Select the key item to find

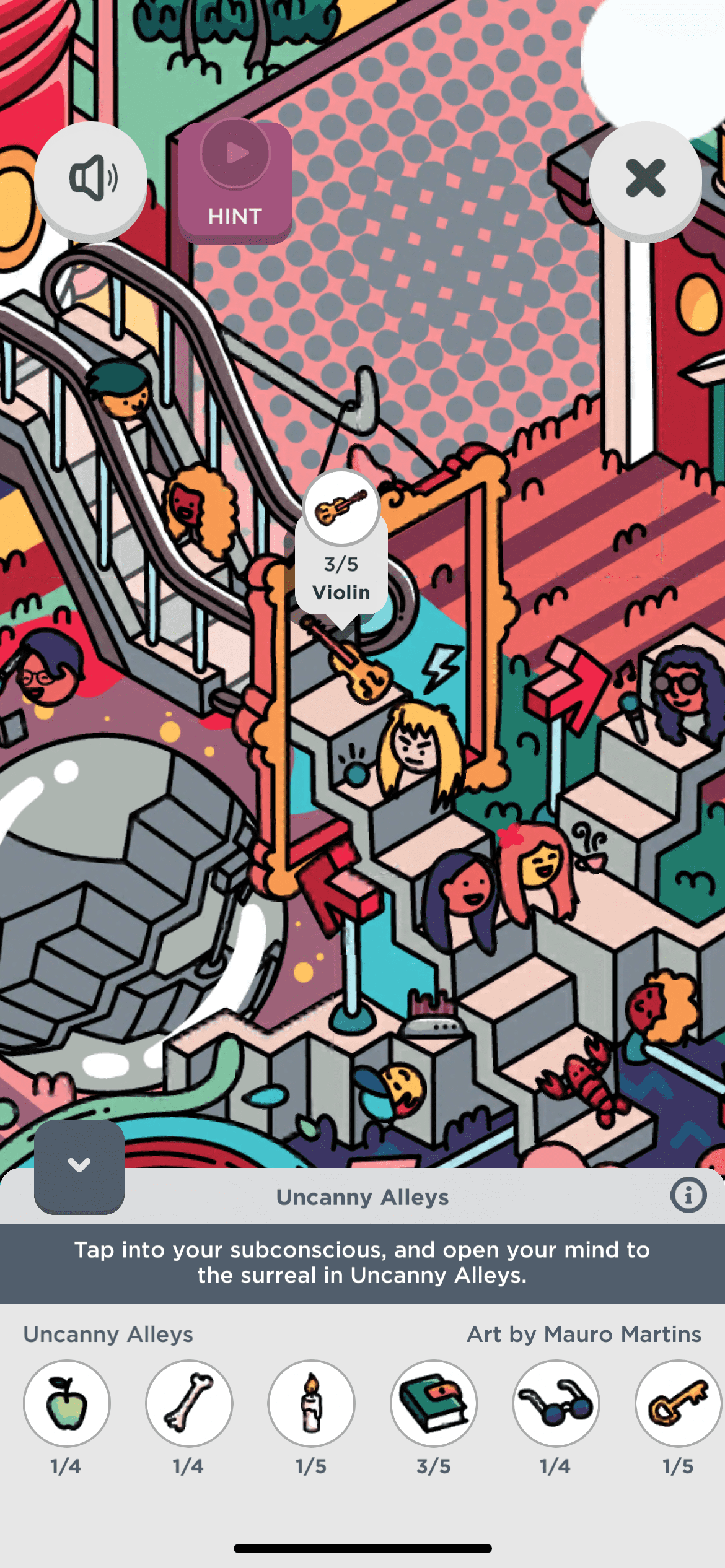pos(678,1403)
